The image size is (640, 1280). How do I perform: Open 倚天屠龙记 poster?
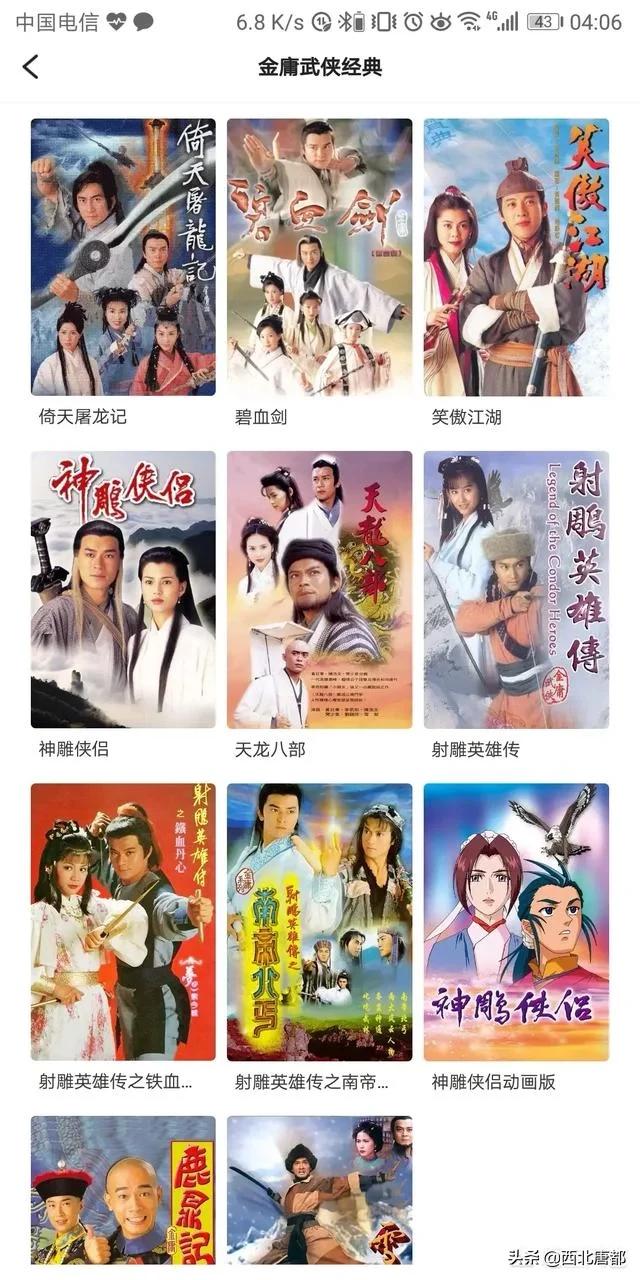pyautogui.click(x=123, y=257)
